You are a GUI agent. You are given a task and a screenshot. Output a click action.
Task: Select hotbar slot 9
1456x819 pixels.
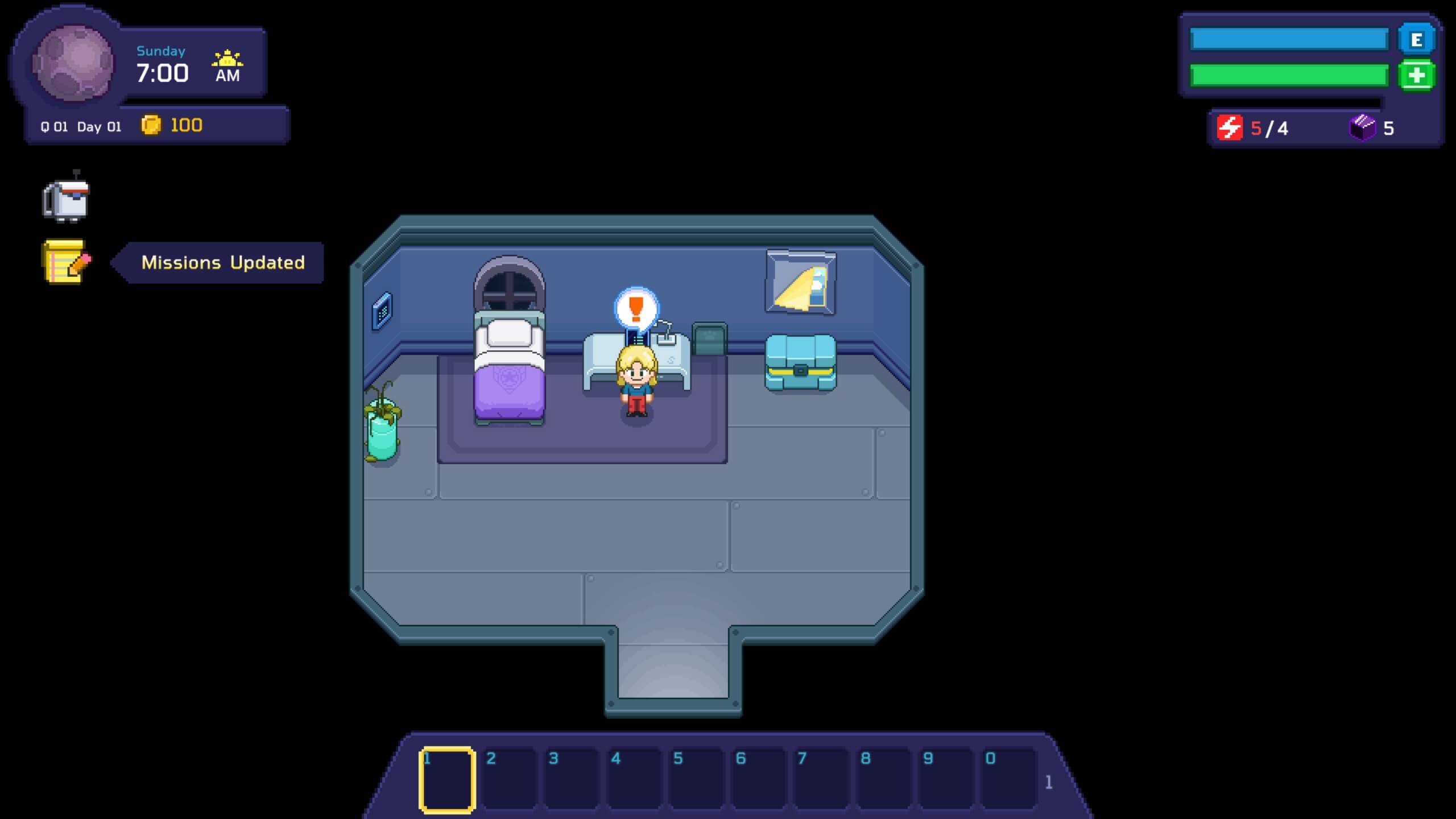[946, 779]
